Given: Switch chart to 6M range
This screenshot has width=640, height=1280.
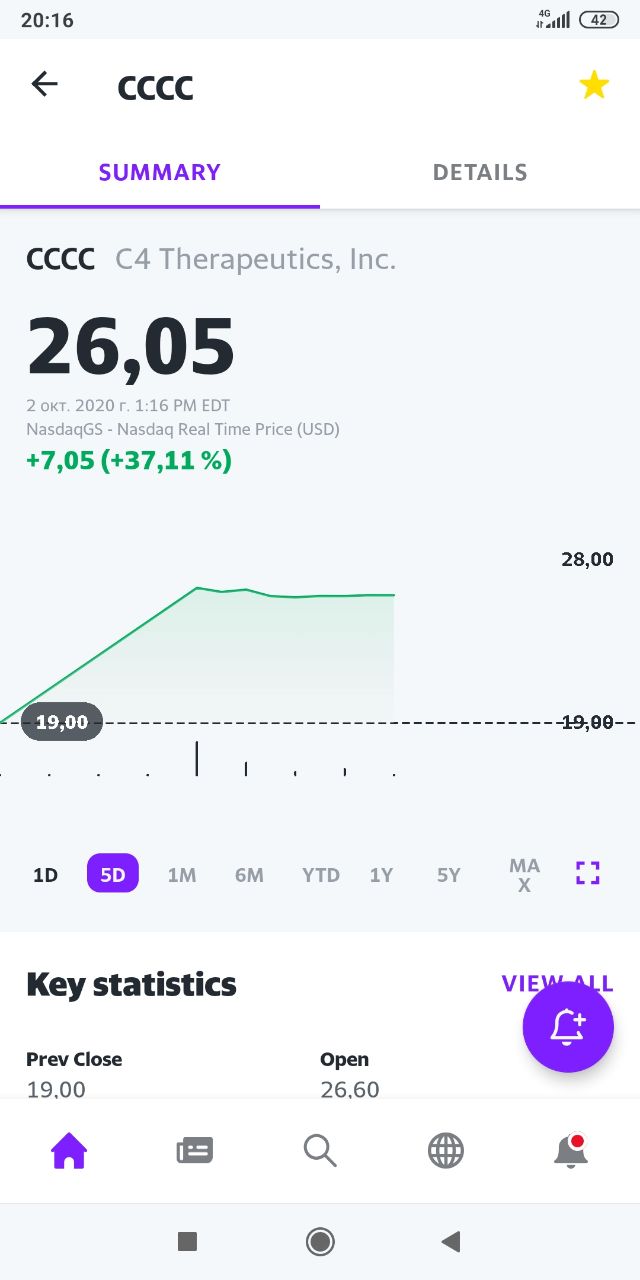Looking at the screenshot, I should point(249,875).
